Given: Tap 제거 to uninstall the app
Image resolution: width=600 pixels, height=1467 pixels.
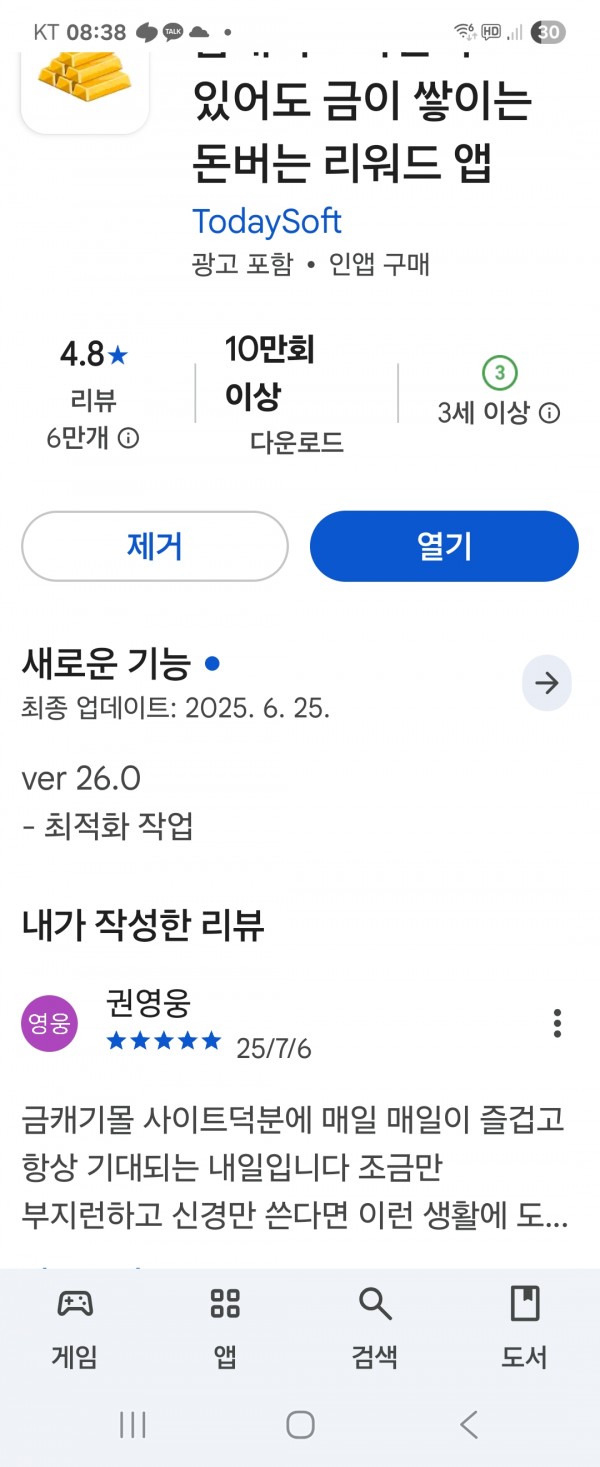Looking at the screenshot, I should (155, 546).
